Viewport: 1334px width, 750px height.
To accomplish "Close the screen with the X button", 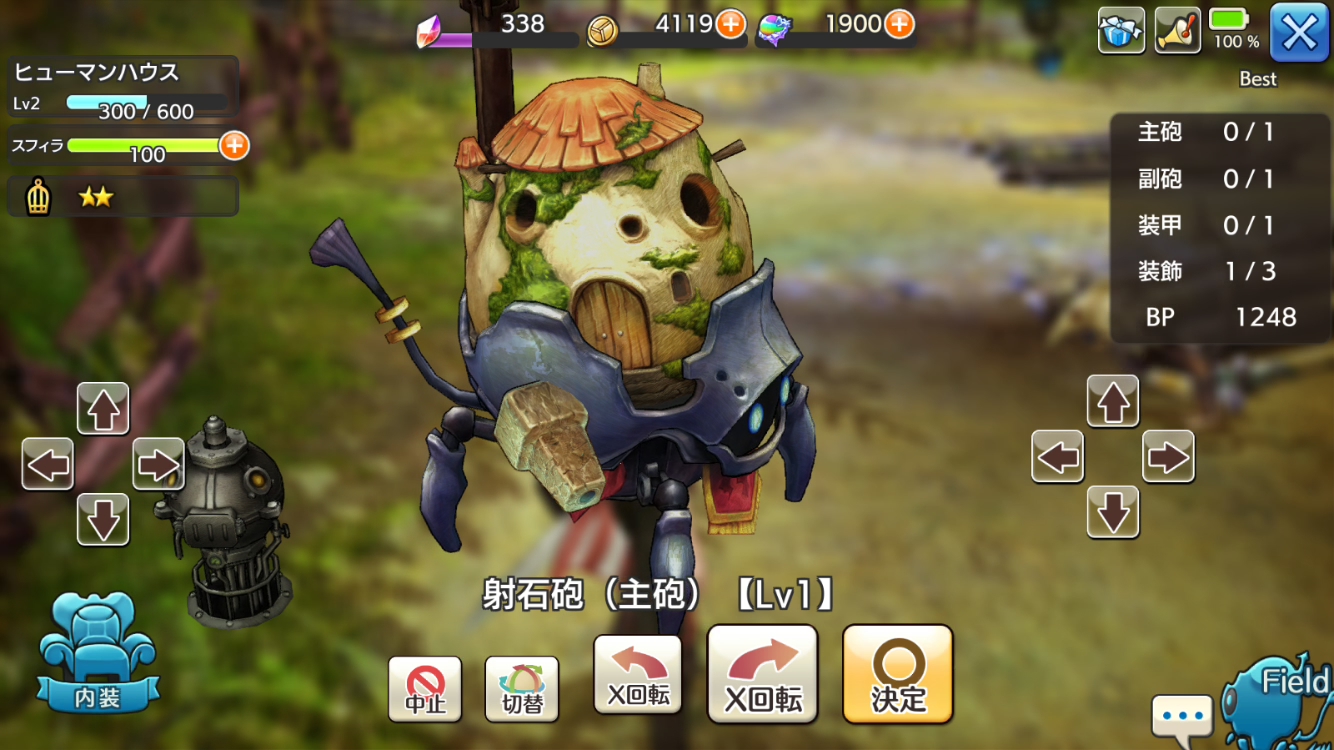I will click(1299, 32).
